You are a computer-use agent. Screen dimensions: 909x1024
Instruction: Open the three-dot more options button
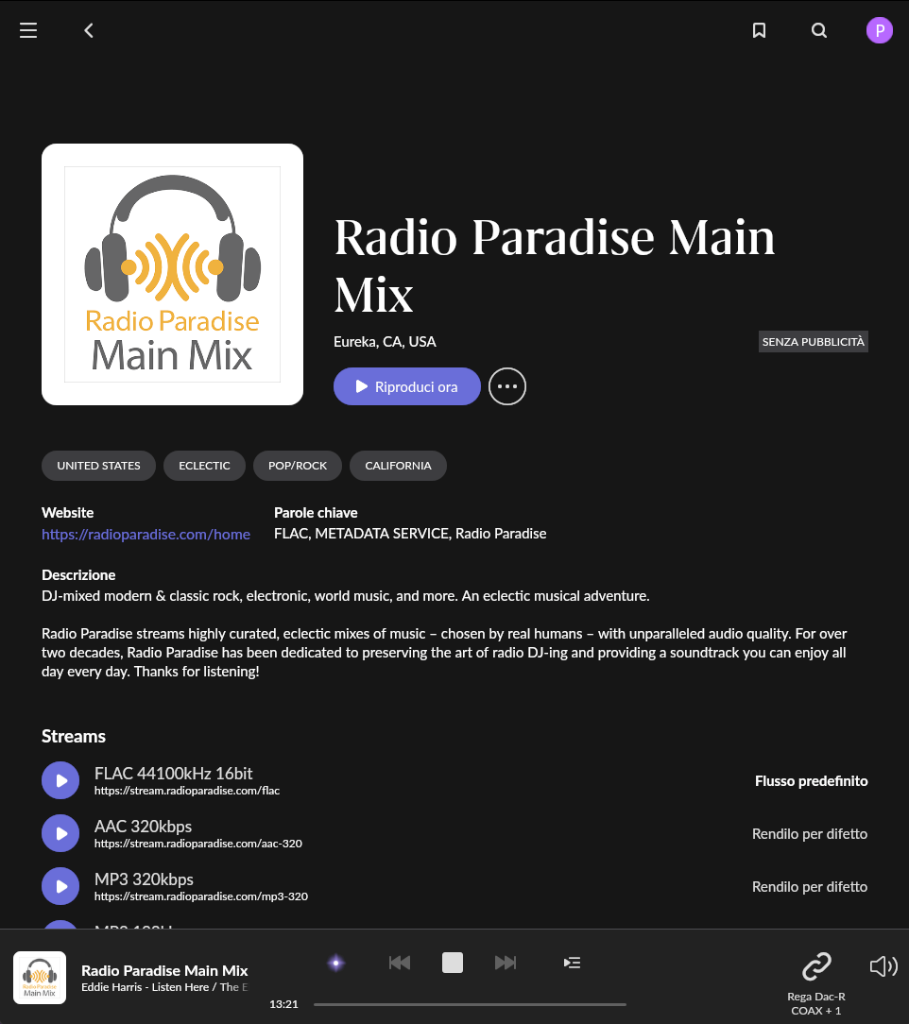tap(507, 387)
